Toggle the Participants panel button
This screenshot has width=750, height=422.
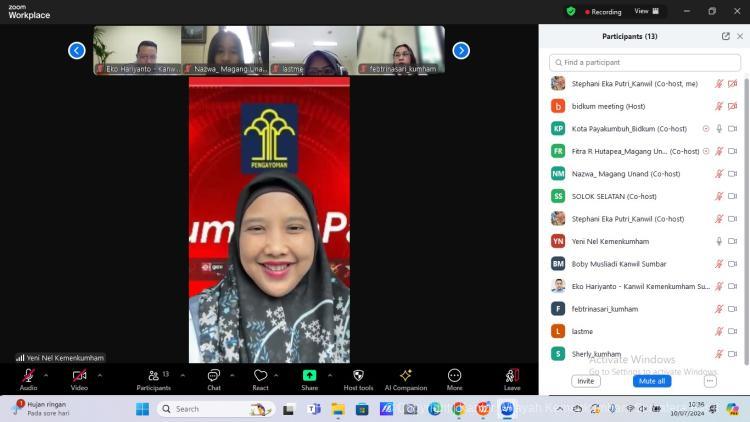click(153, 377)
